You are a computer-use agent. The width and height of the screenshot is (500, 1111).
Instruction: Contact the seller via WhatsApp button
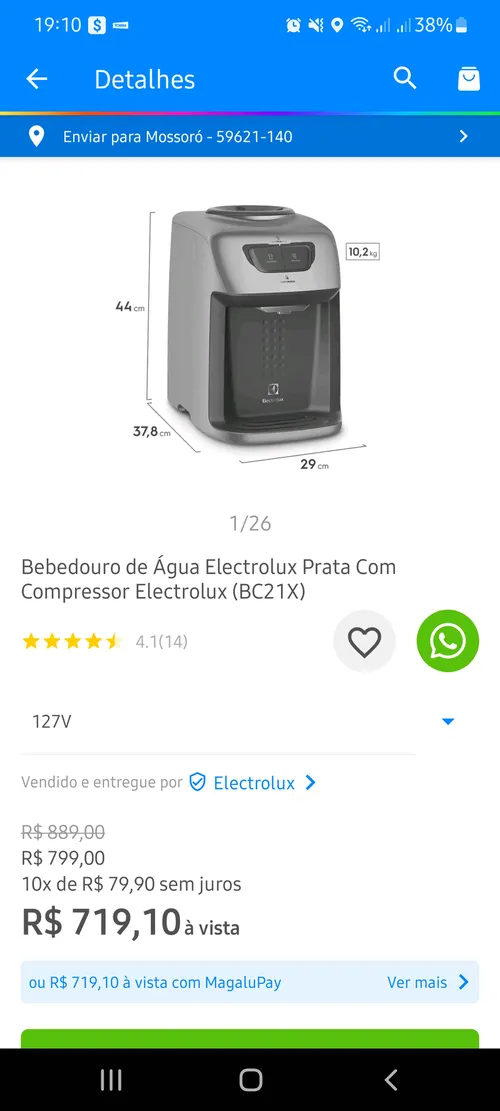[448, 641]
